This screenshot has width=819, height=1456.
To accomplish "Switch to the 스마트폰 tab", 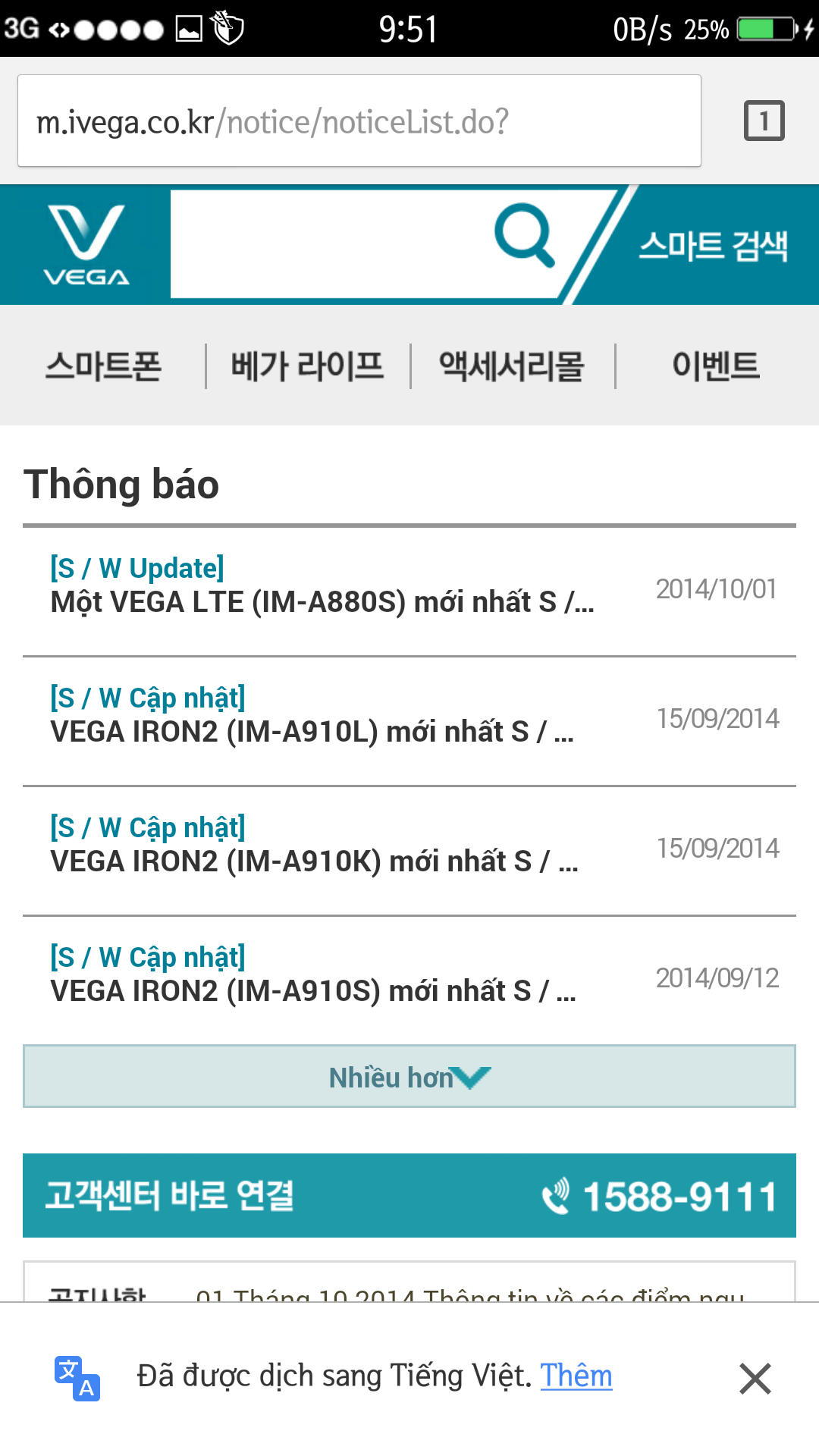I will (104, 366).
